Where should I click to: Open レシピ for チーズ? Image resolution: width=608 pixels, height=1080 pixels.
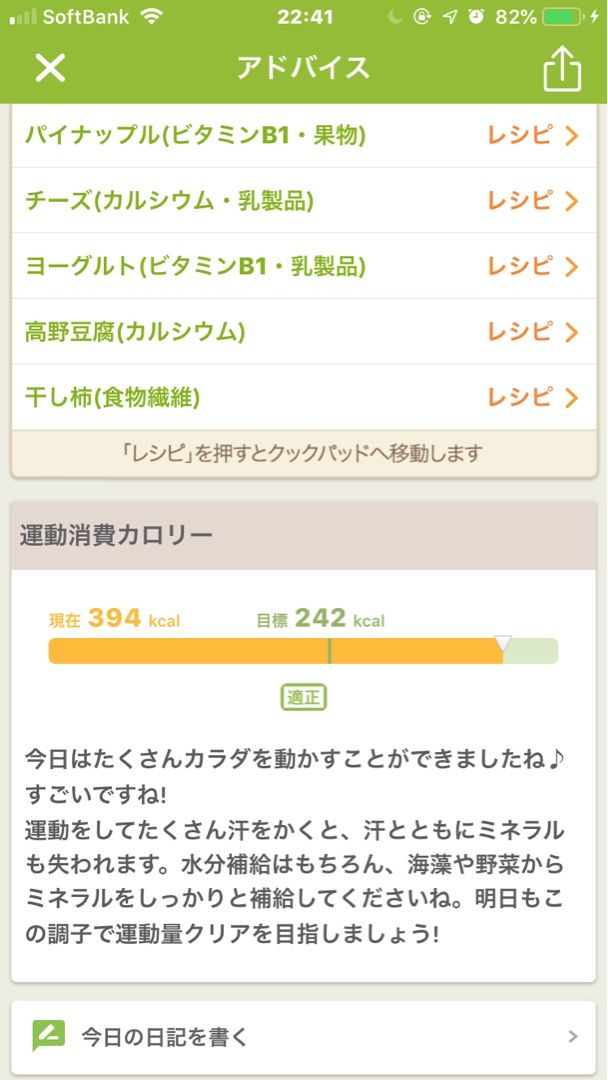tap(532, 201)
